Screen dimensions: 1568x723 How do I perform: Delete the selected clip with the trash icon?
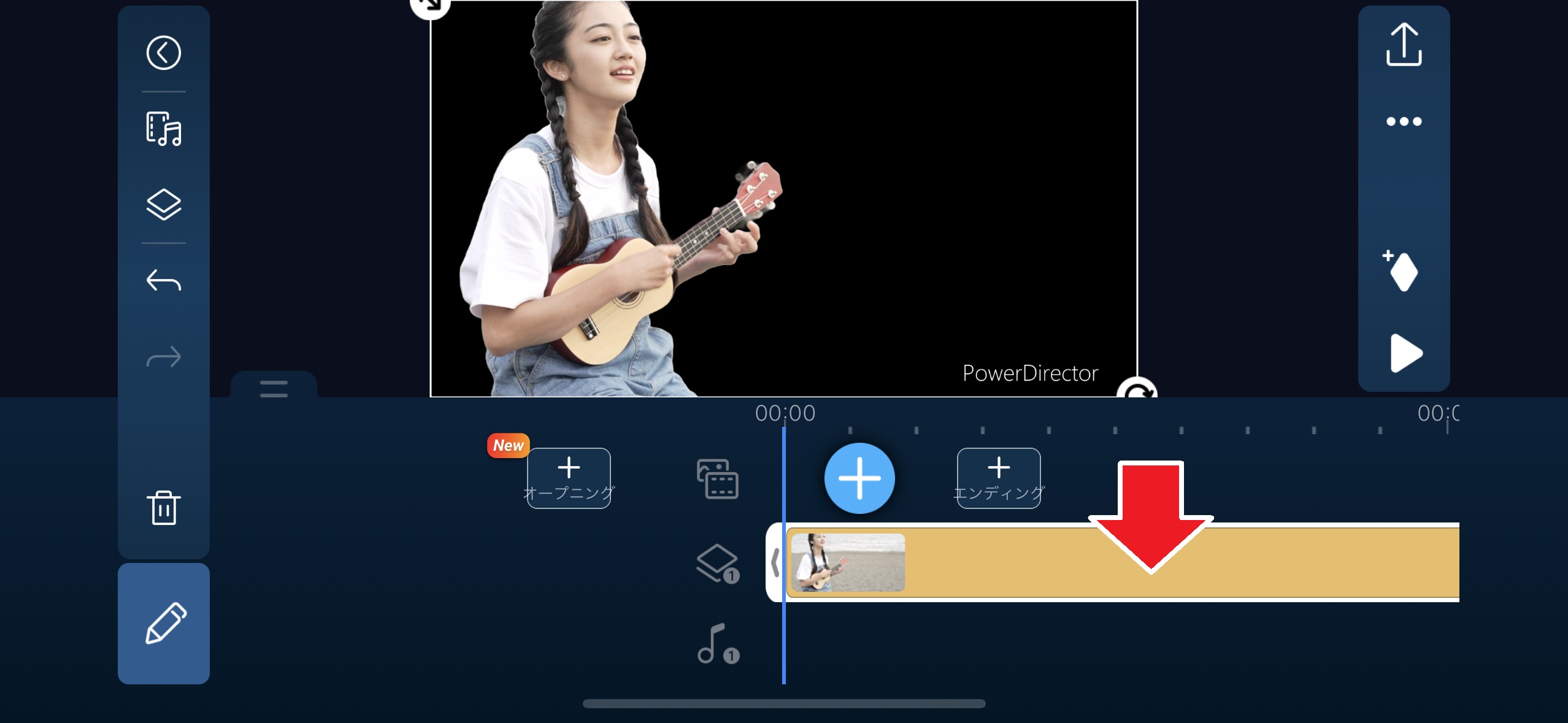click(x=163, y=508)
